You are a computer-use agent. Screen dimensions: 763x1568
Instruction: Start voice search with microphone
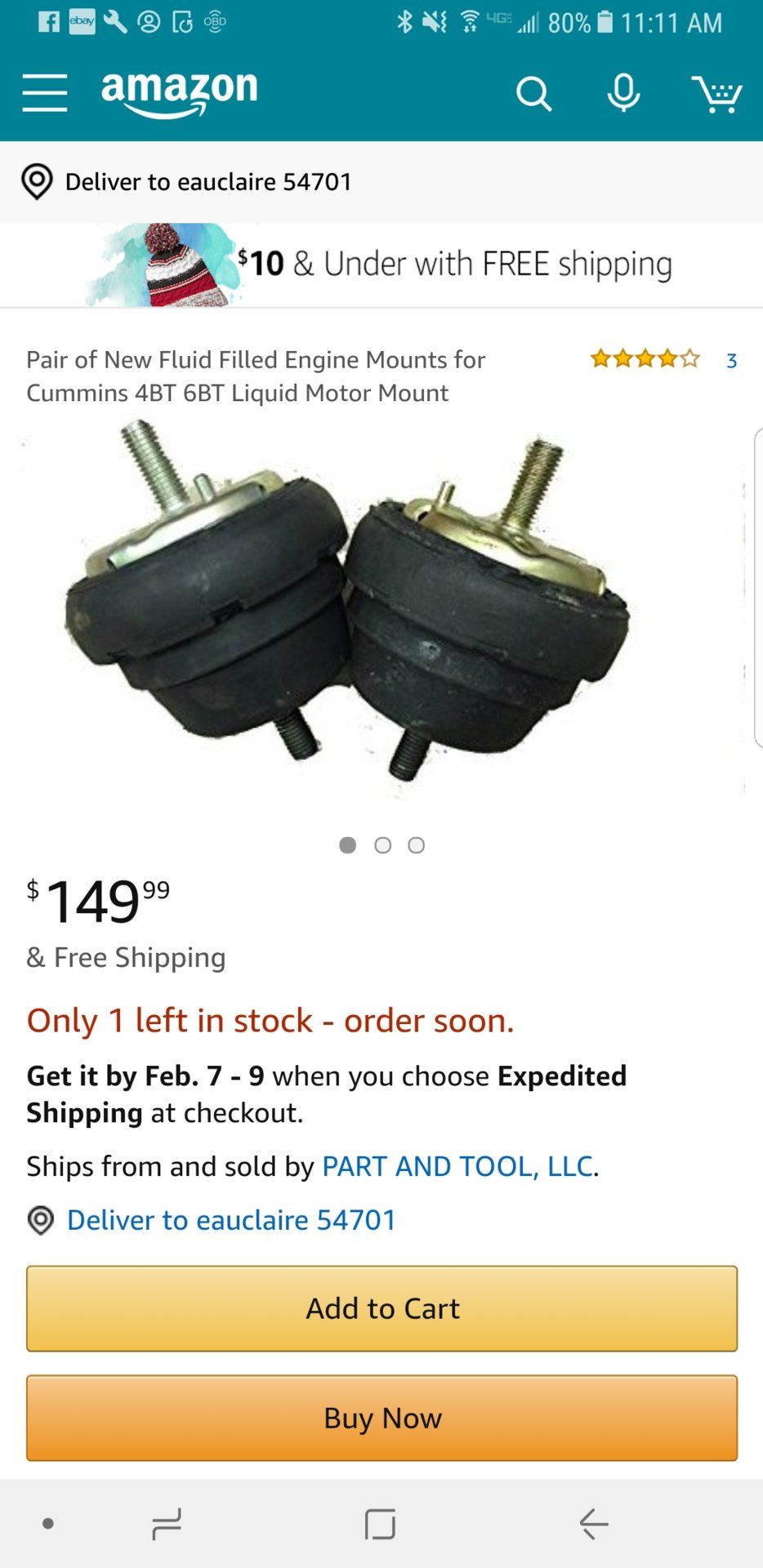coord(623,92)
